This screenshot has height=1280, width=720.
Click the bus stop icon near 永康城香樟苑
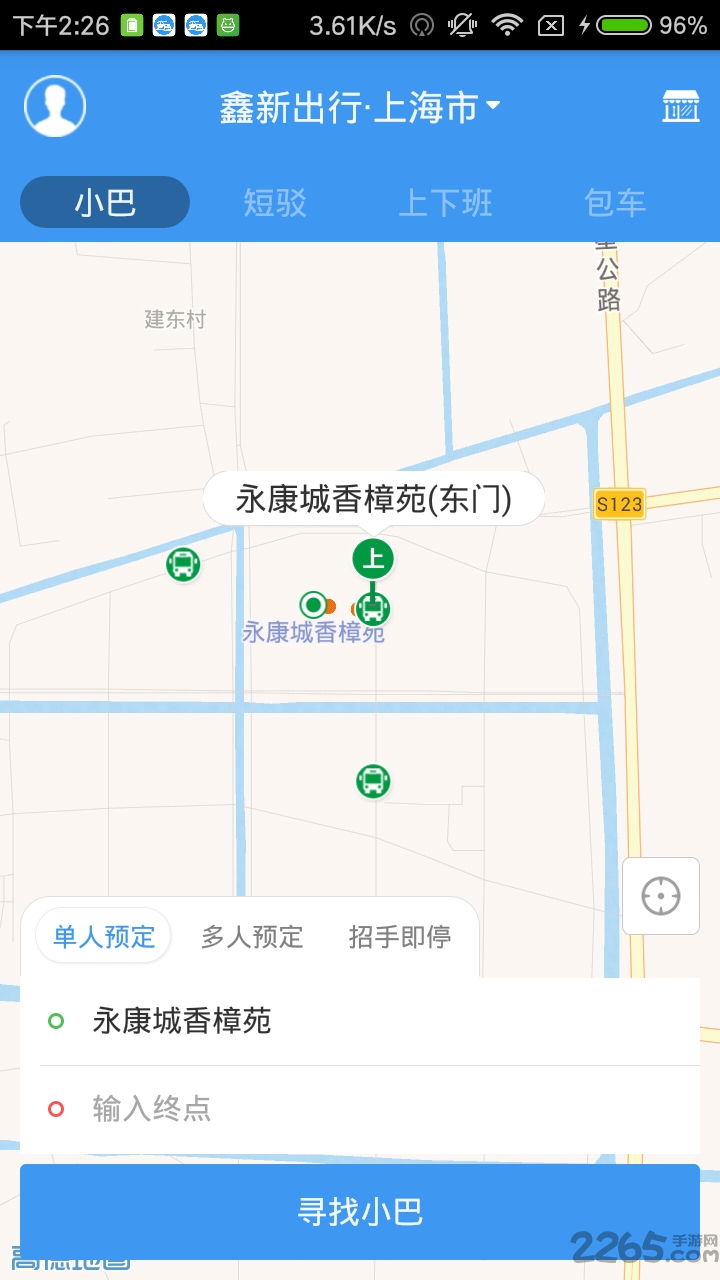tap(374, 608)
